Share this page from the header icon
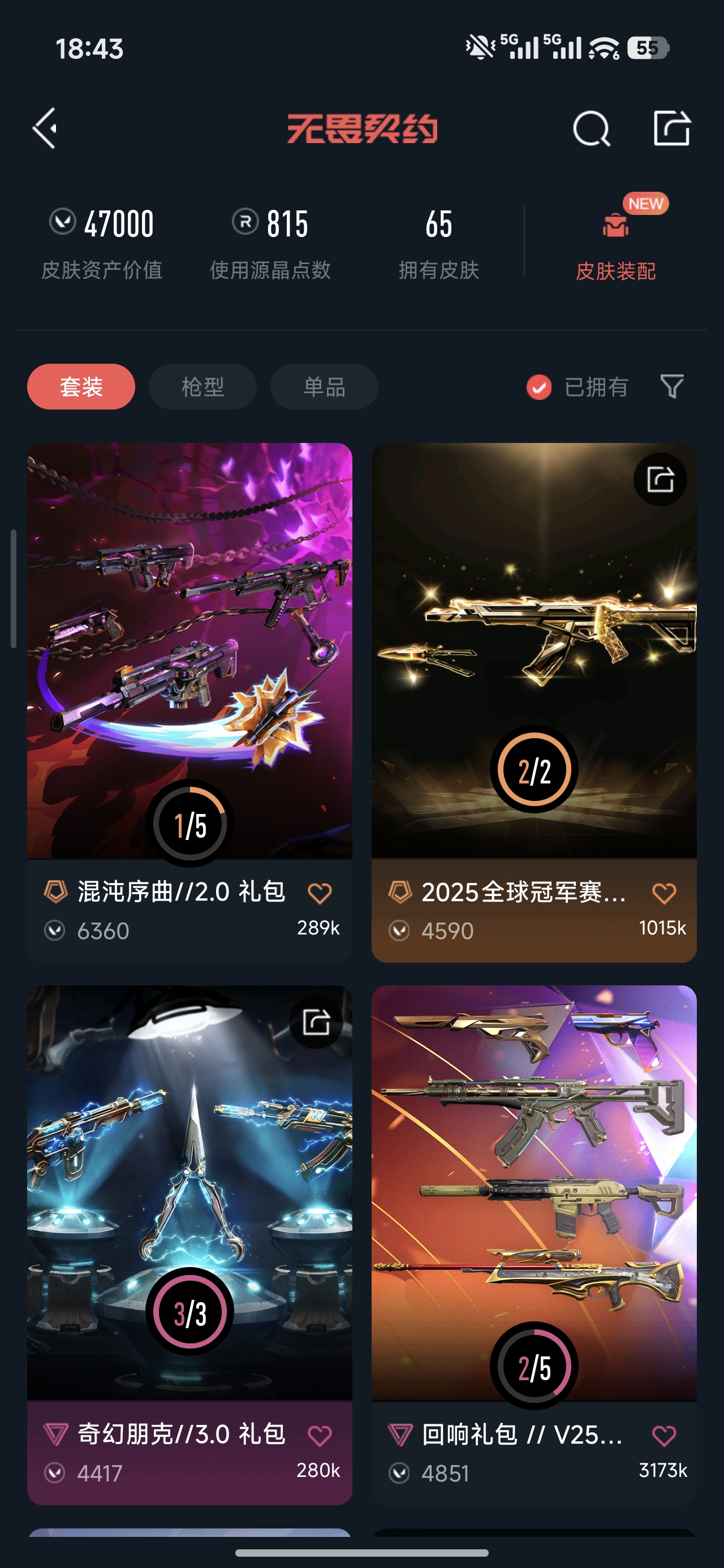The image size is (724, 1568). pos(671,128)
